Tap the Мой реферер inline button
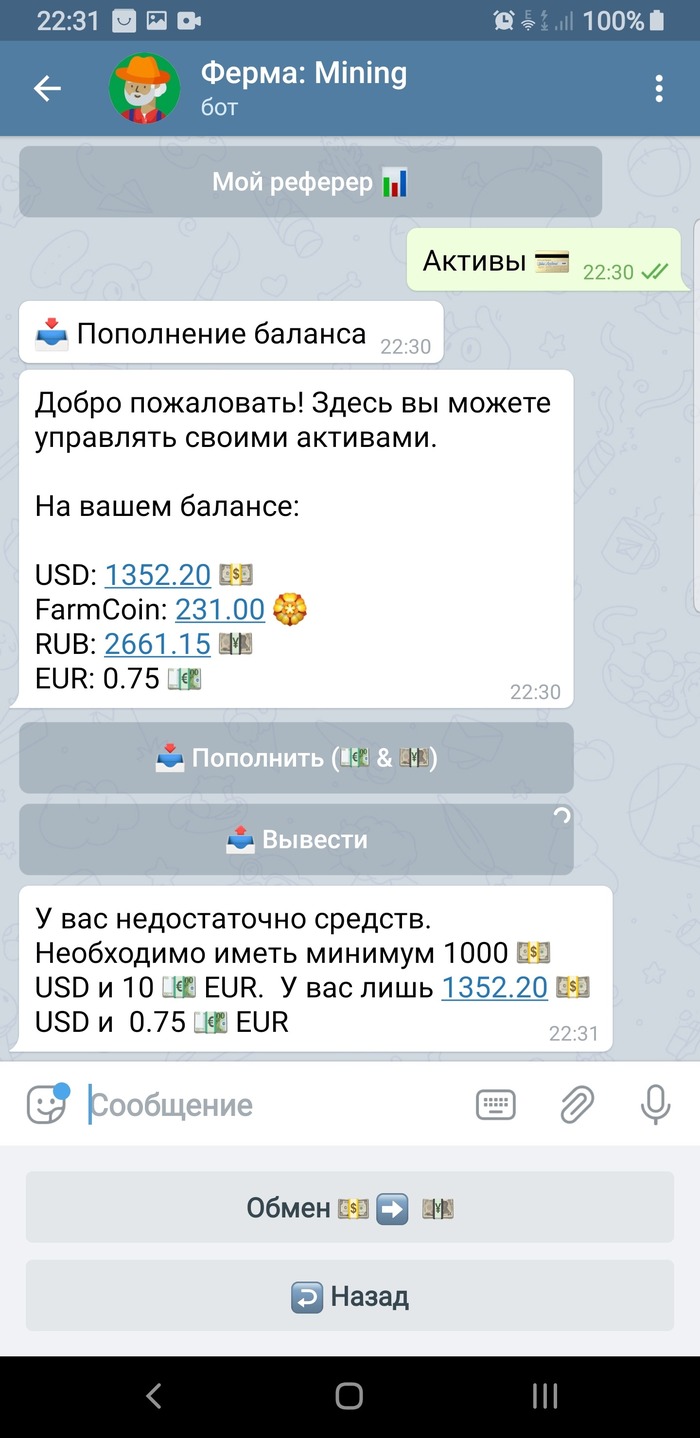Screen dimensions: 700x1438 click(310, 183)
